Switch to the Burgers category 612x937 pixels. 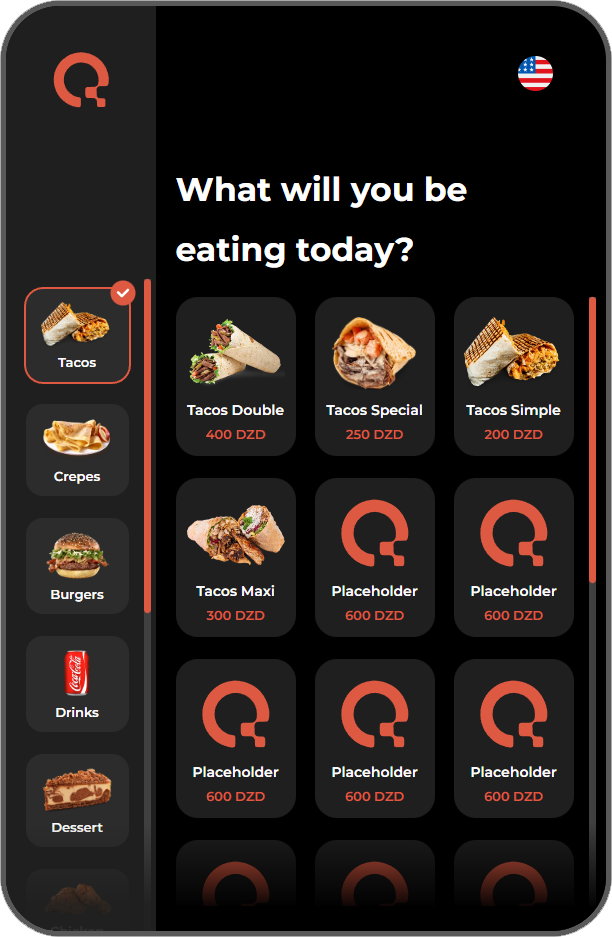(77, 565)
